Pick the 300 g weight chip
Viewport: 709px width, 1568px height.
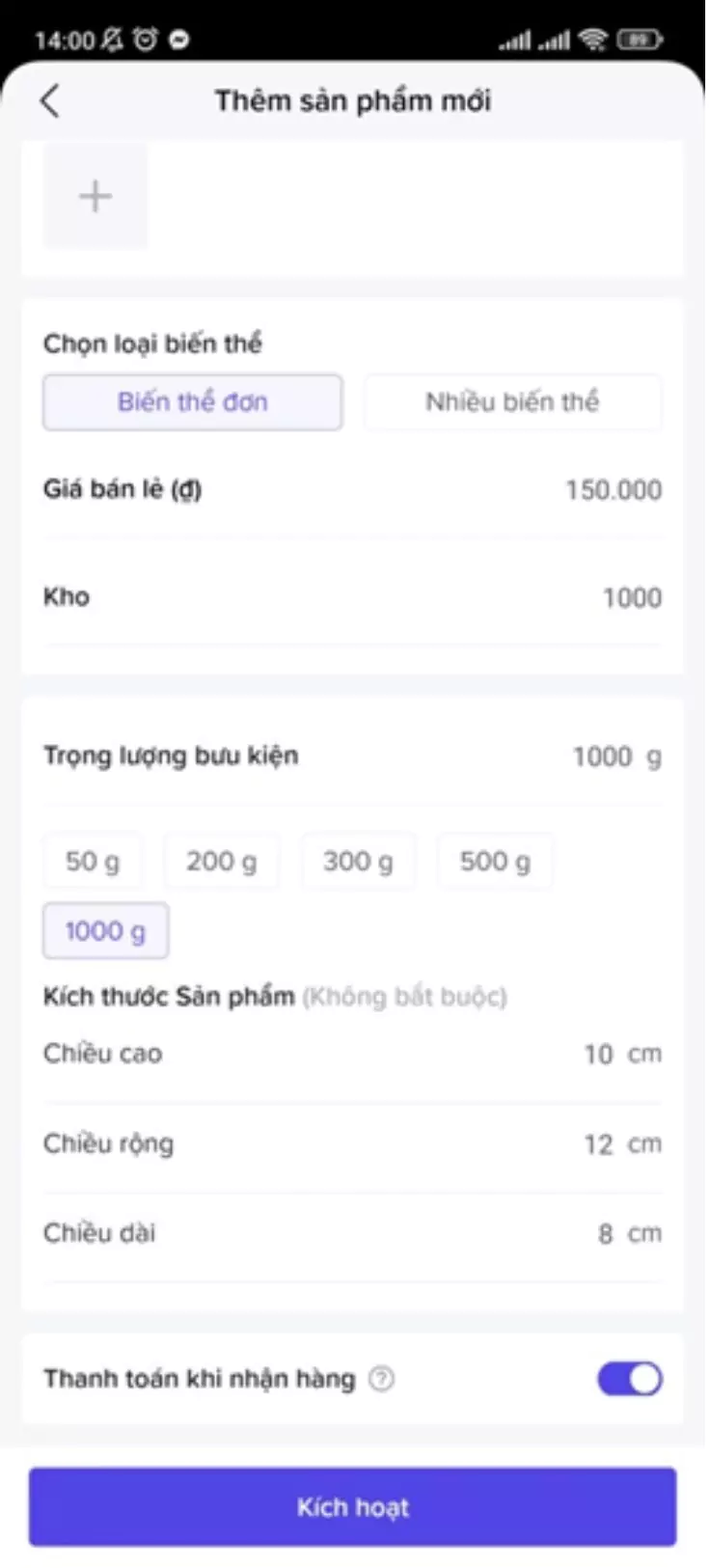tap(358, 861)
